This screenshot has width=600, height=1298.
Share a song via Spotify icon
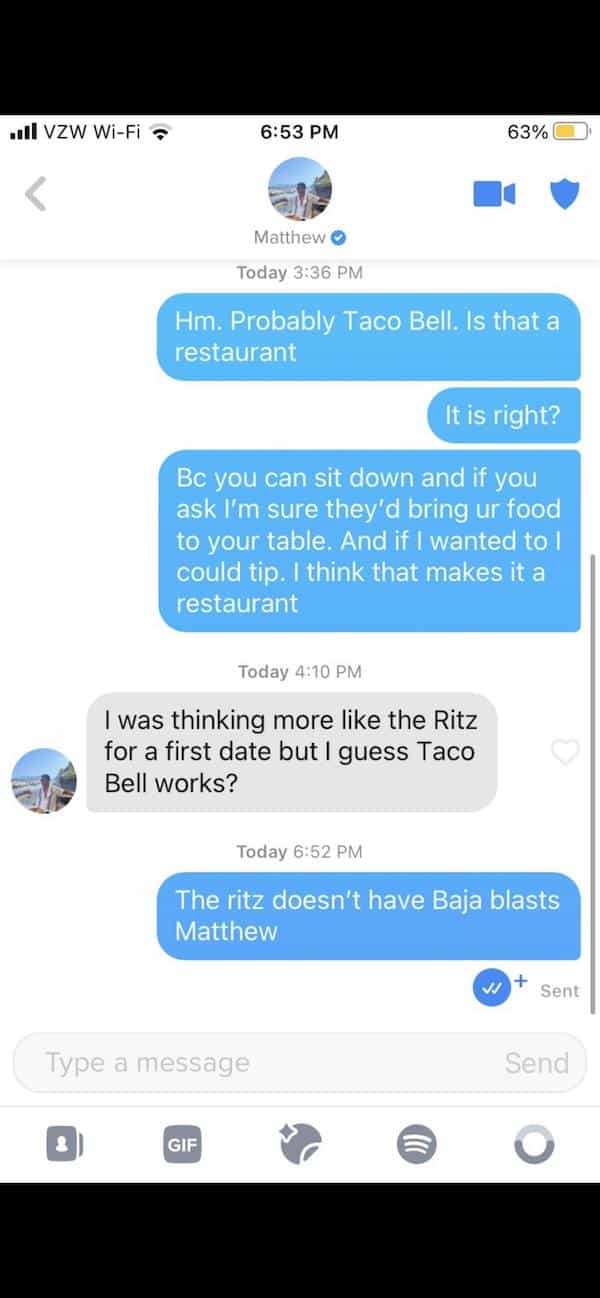tap(417, 1145)
